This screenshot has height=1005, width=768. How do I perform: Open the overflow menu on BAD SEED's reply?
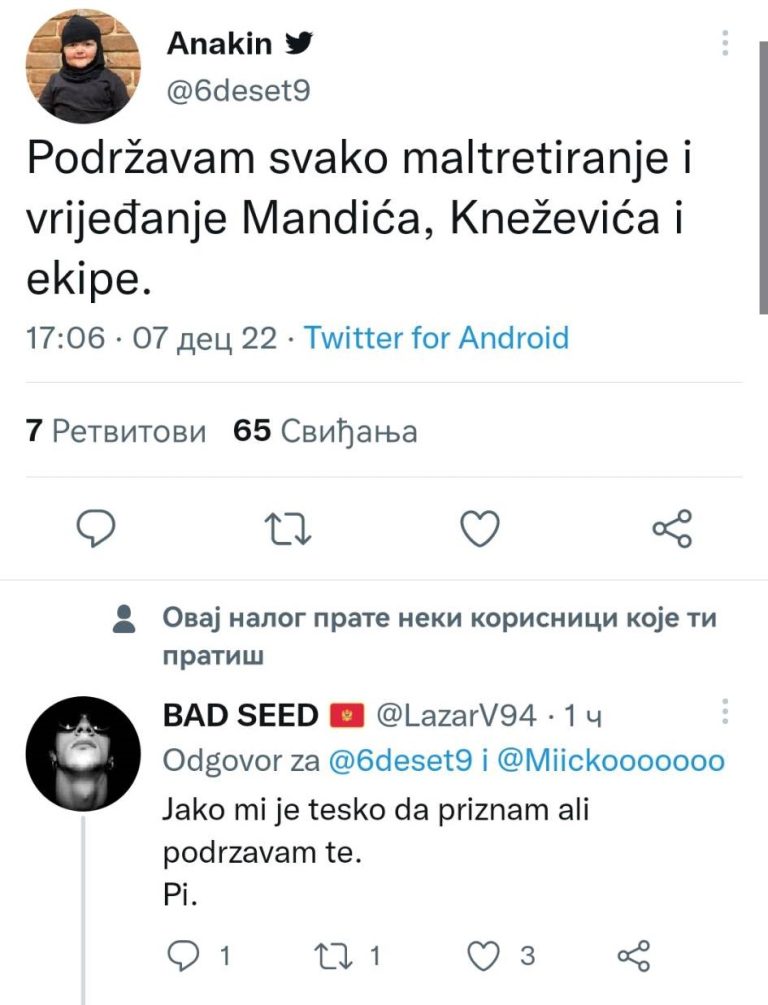[x=725, y=712]
